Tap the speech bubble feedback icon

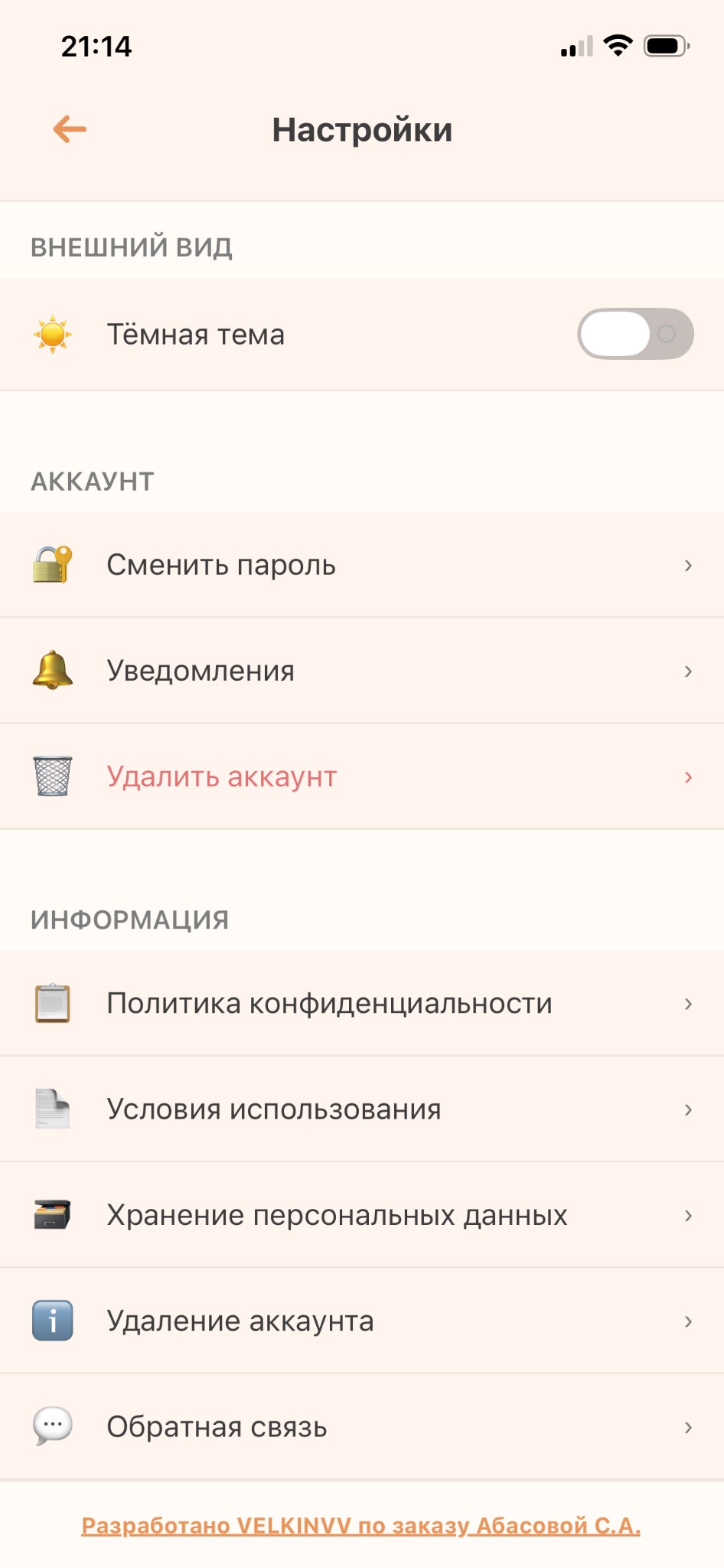click(x=52, y=1426)
